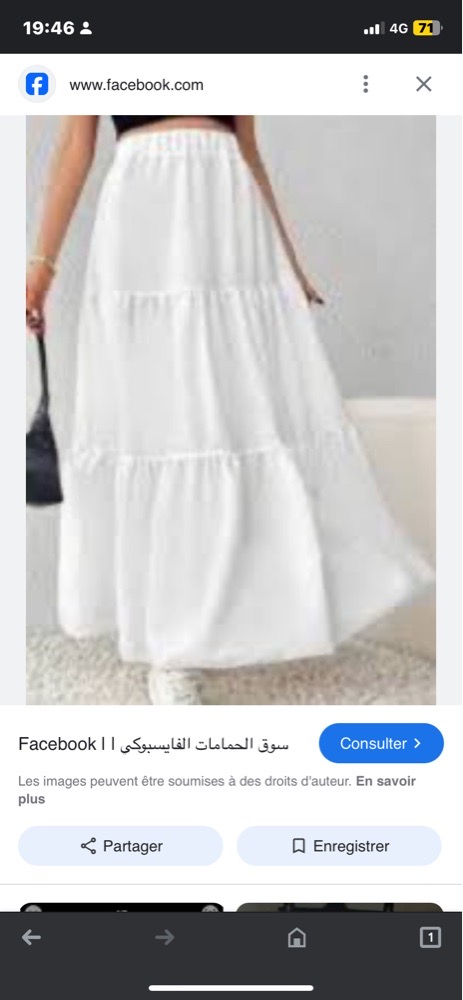463x1000 pixels.
Task: Open the three-dot overflow menu
Action: (365, 84)
